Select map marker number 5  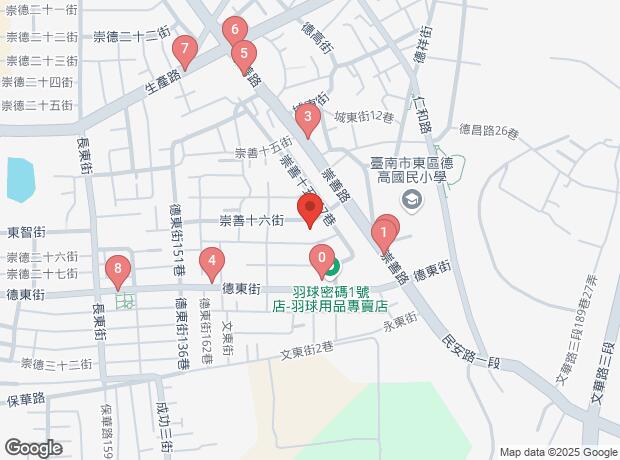coord(245,54)
